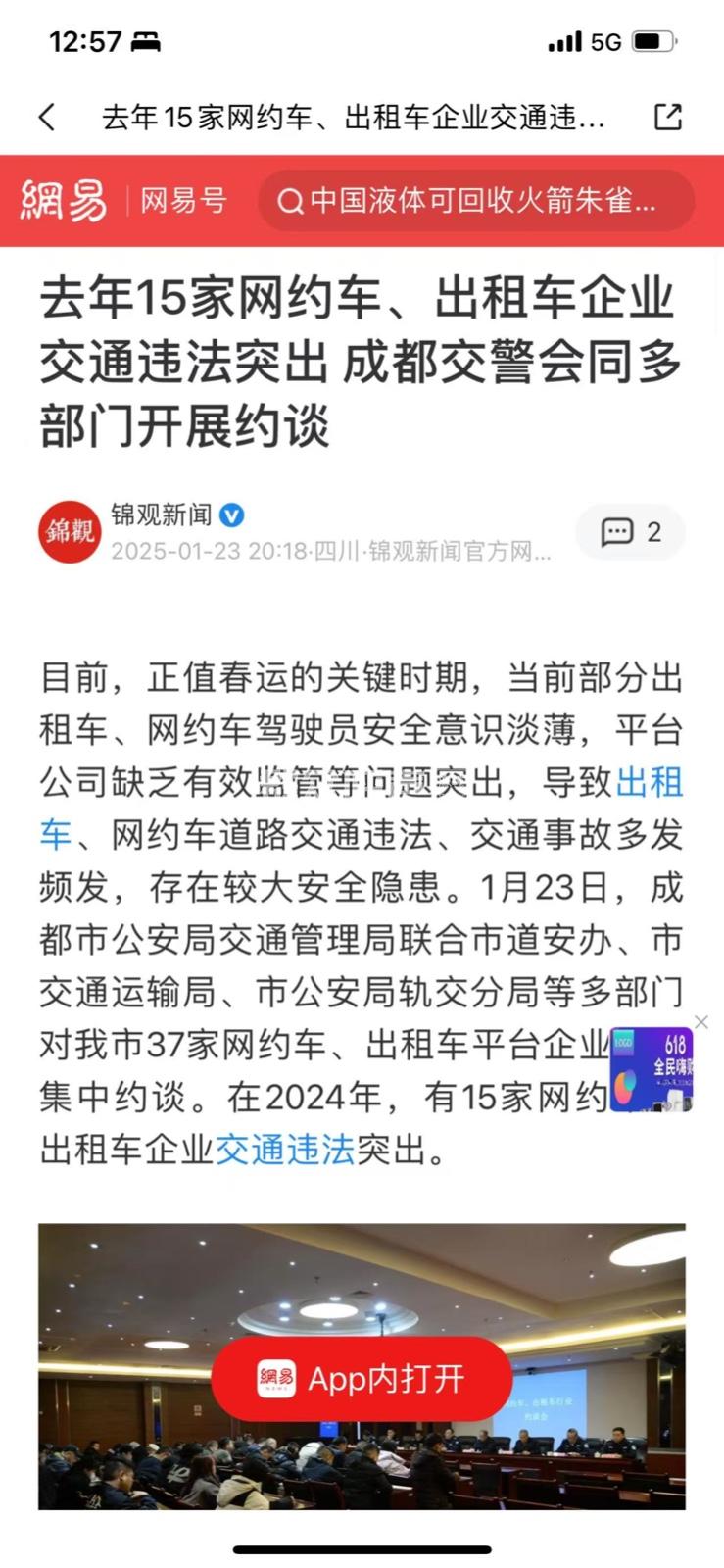The width and height of the screenshot is (724, 1568).
Task: Open the 交通违法 link
Action: [x=284, y=1150]
